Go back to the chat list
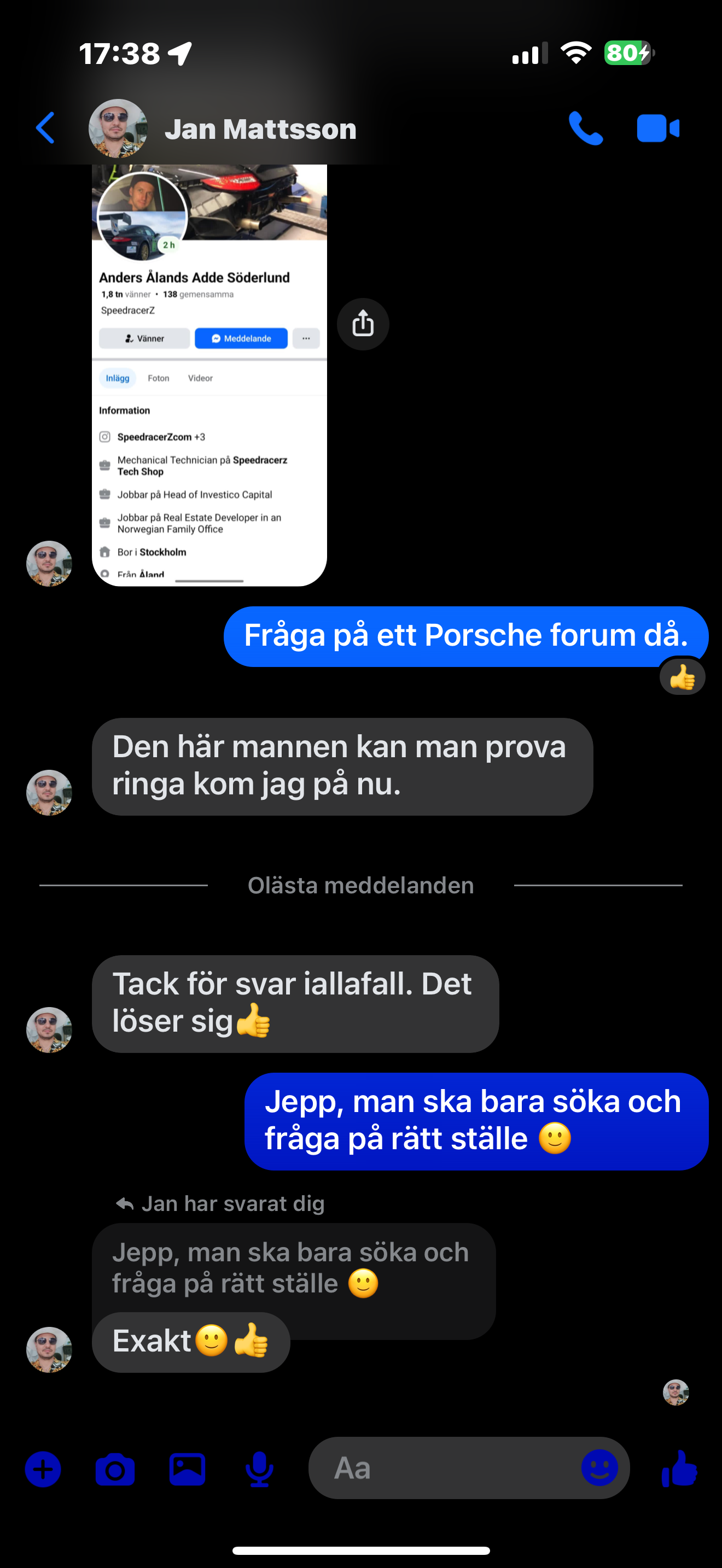The image size is (722, 1568). pos(45,128)
